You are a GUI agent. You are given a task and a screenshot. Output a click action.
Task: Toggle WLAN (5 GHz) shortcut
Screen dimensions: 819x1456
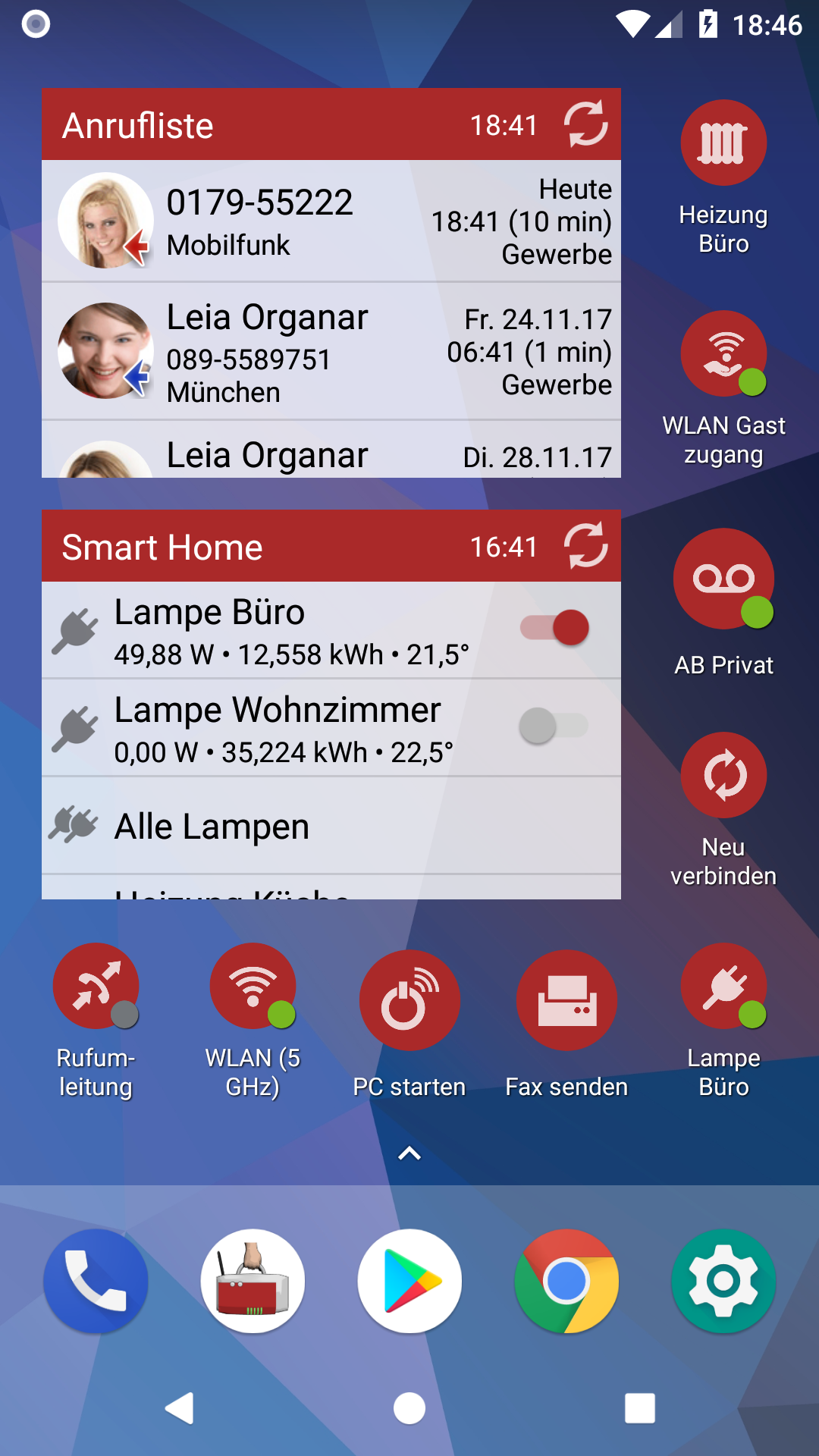[x=253, y=986]
